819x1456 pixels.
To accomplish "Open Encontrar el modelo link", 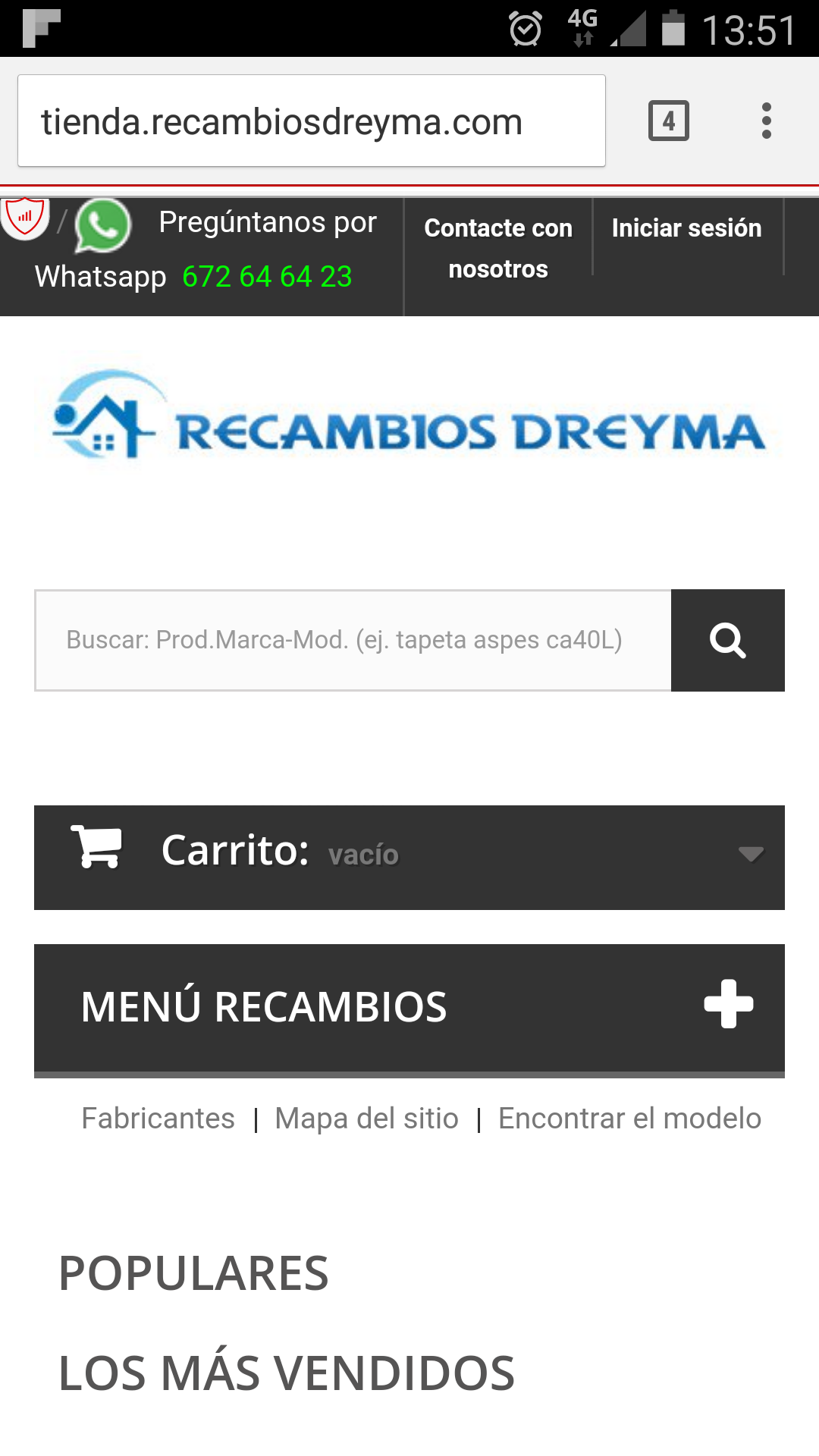I will [629, 1119].
